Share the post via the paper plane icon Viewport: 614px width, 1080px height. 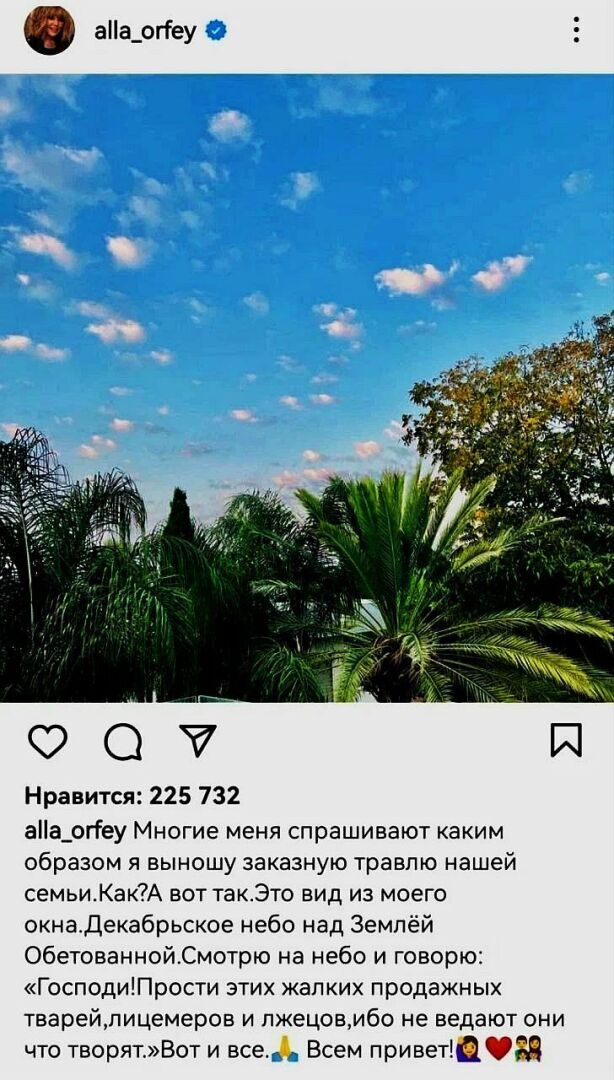197,740
